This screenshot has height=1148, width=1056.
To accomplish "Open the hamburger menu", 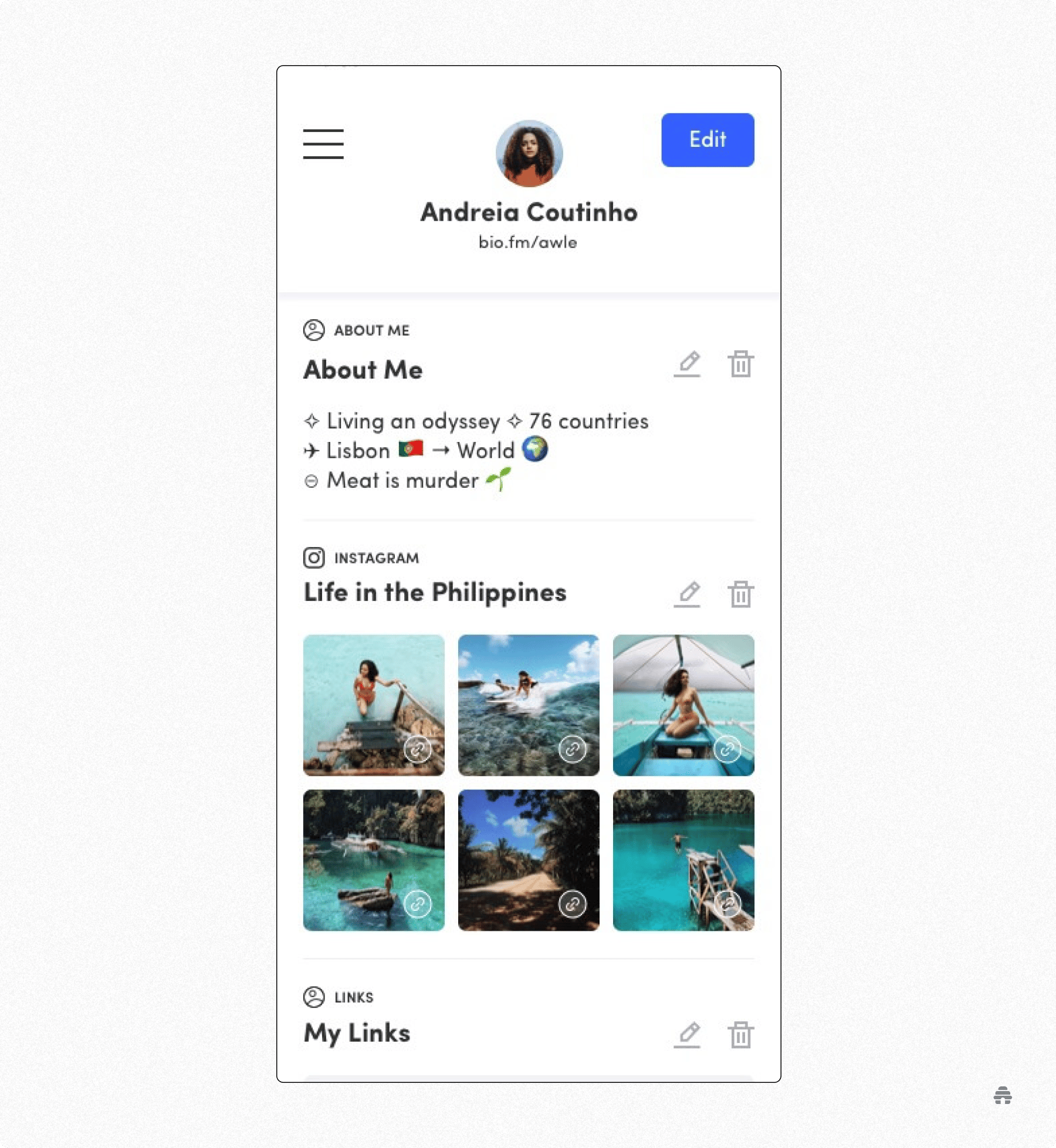I will click(323, 144).
